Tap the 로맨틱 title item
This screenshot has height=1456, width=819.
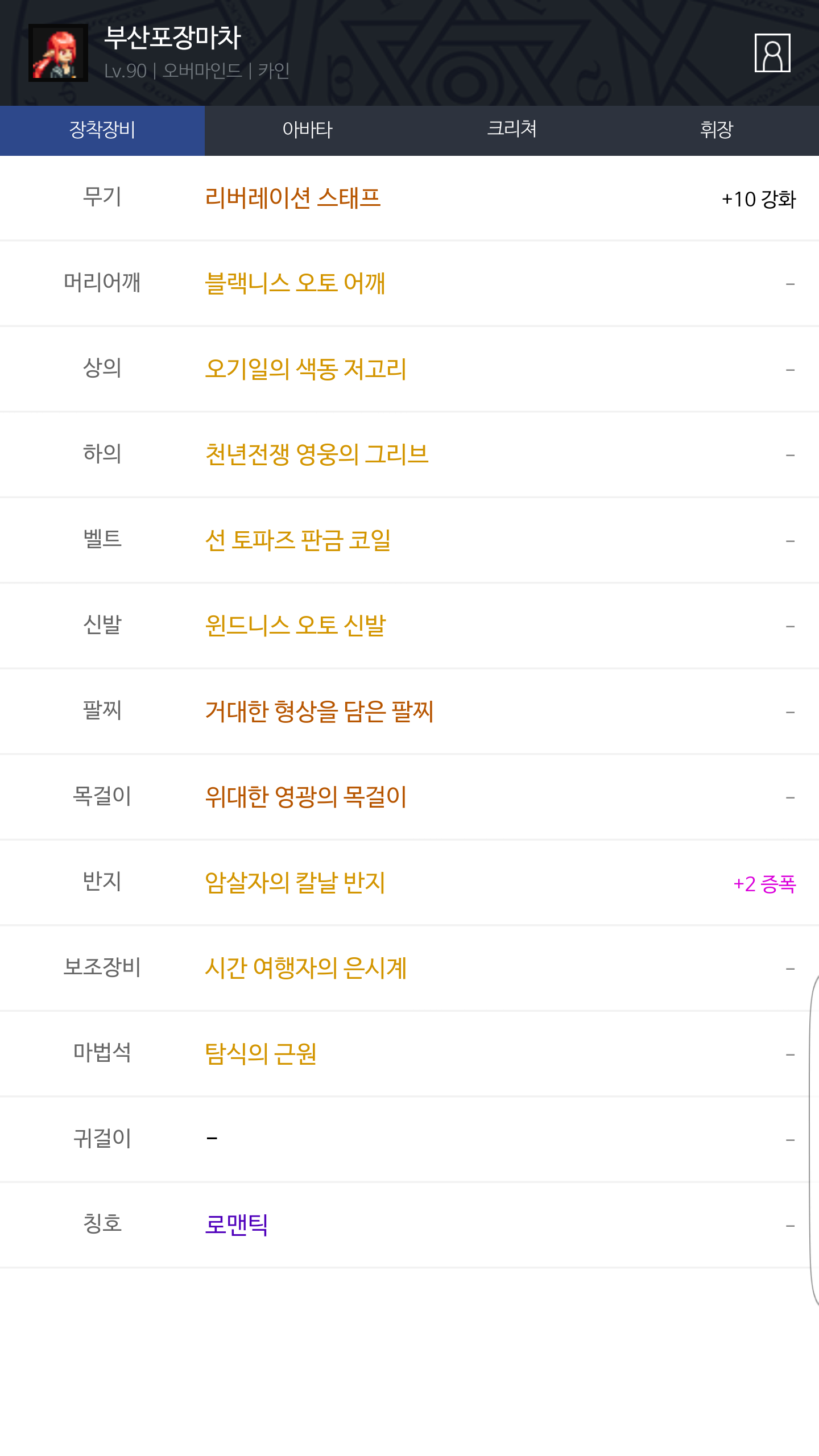[237, 1225]
